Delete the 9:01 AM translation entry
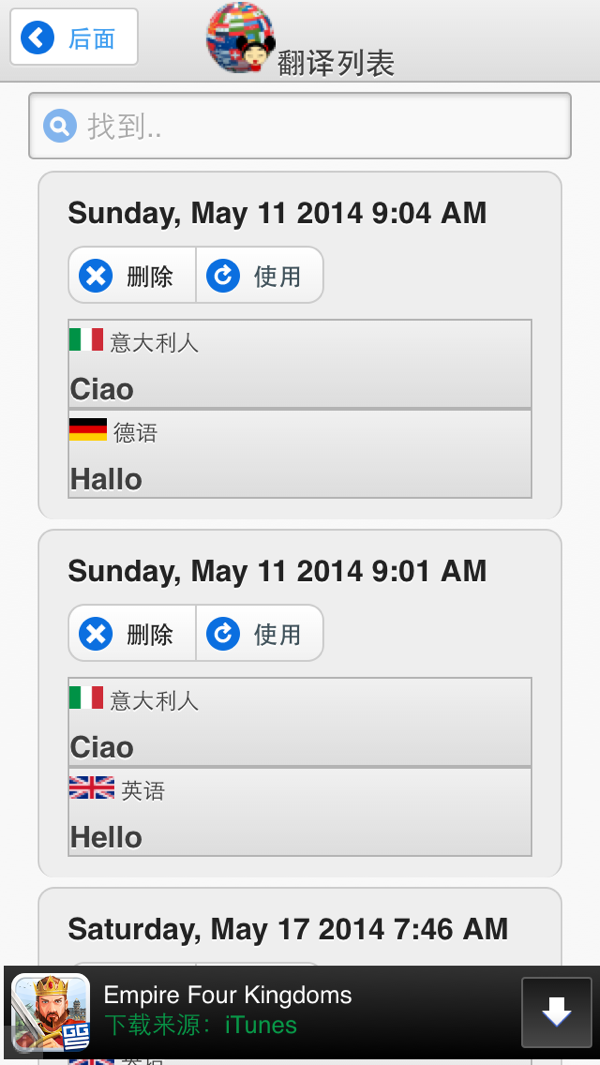 pos(132,633)
